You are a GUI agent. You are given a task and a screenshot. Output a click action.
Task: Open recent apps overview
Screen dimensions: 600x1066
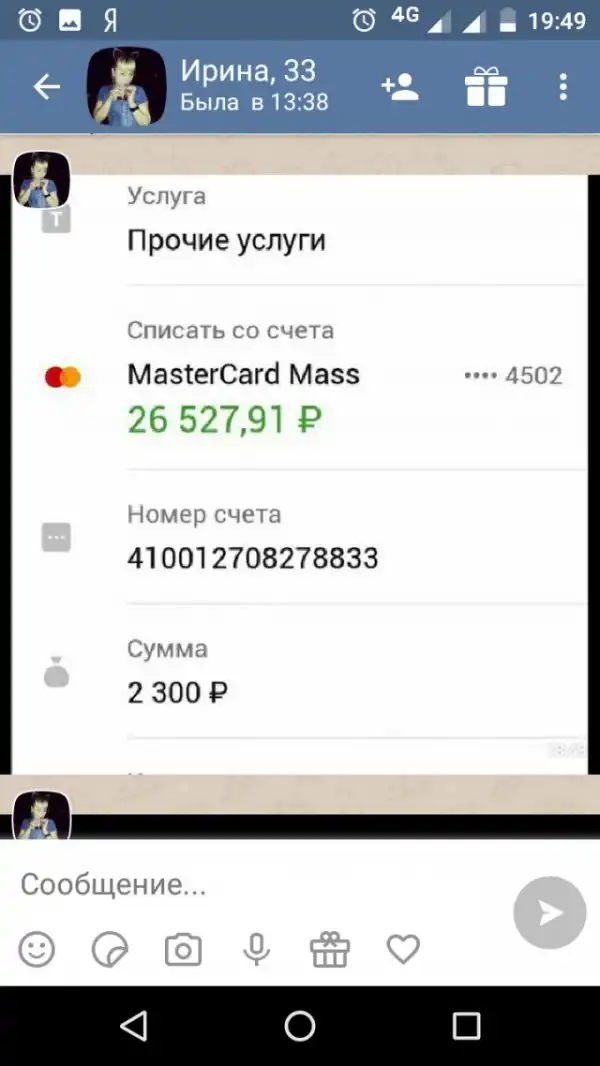(466, 1026)
